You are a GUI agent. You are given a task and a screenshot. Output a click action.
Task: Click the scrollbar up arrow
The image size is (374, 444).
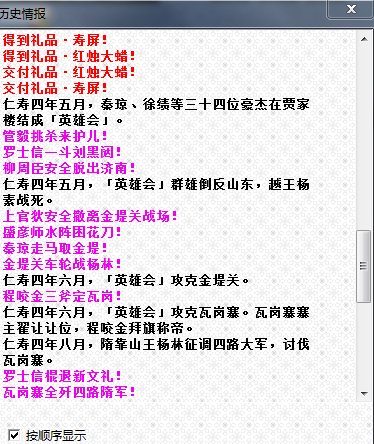[x=364, y=39]
